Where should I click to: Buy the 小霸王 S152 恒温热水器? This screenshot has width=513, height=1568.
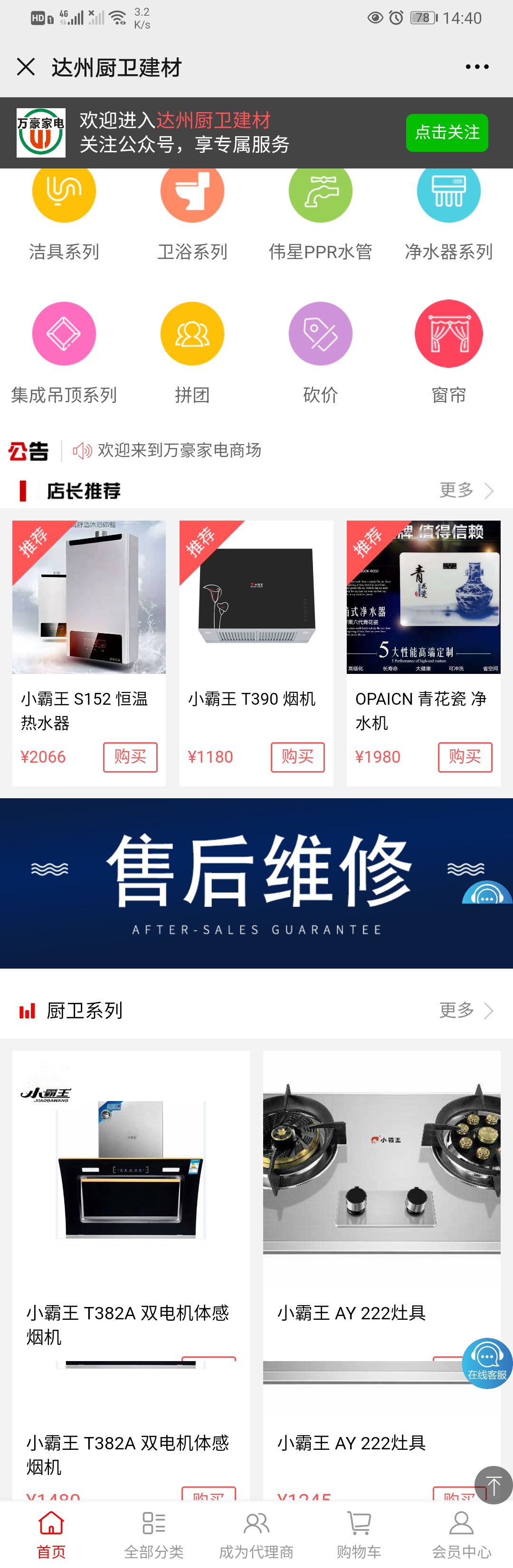[130, 756]
